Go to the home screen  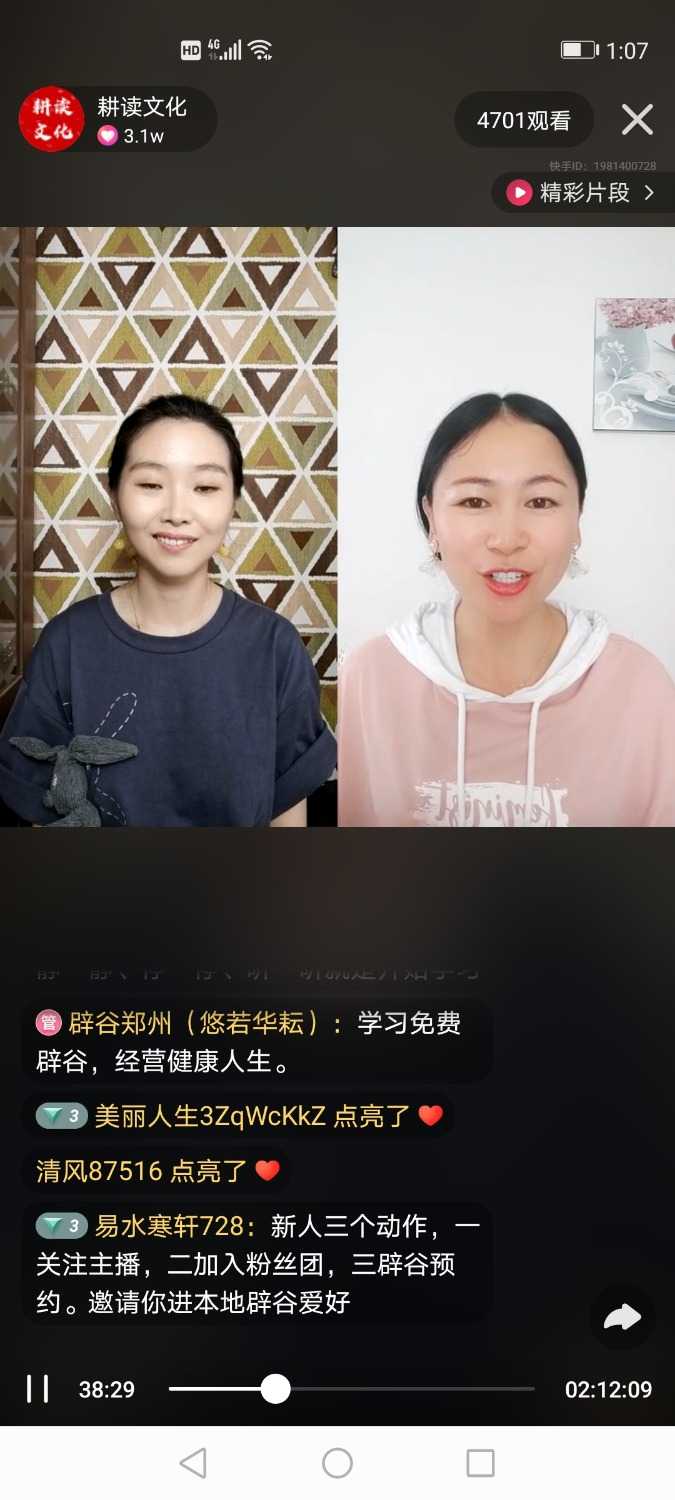(337, 1463)
